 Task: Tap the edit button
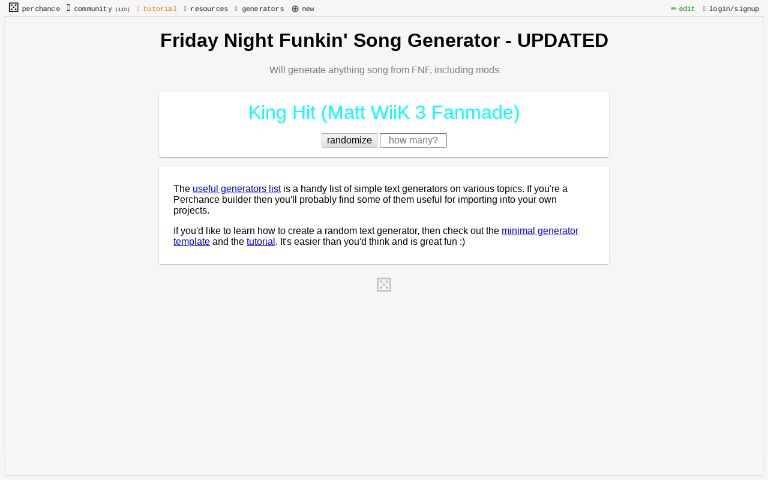coord(683,8)
